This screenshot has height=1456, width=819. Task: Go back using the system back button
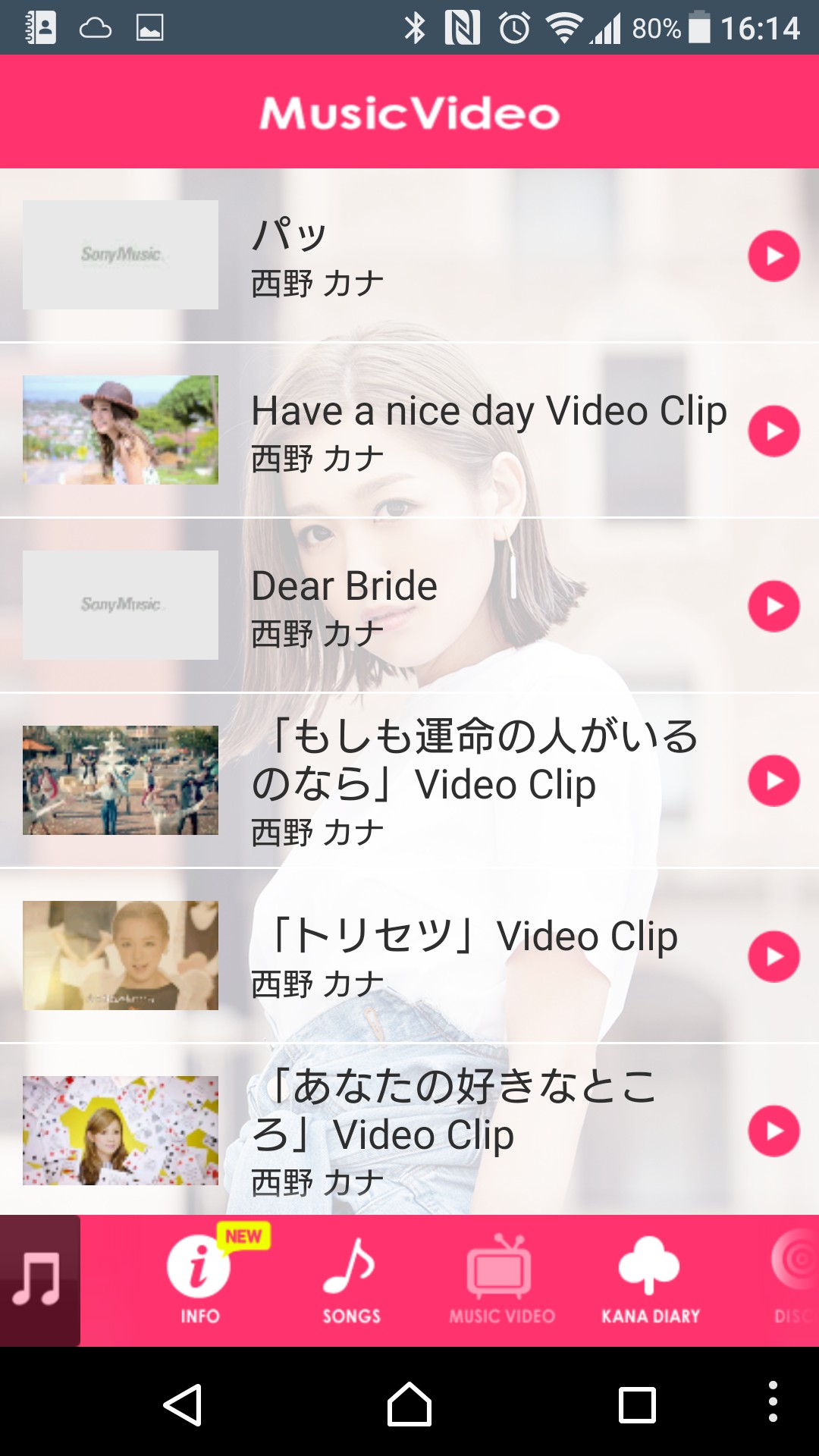pyautogui.click(x=182, y=1405)
